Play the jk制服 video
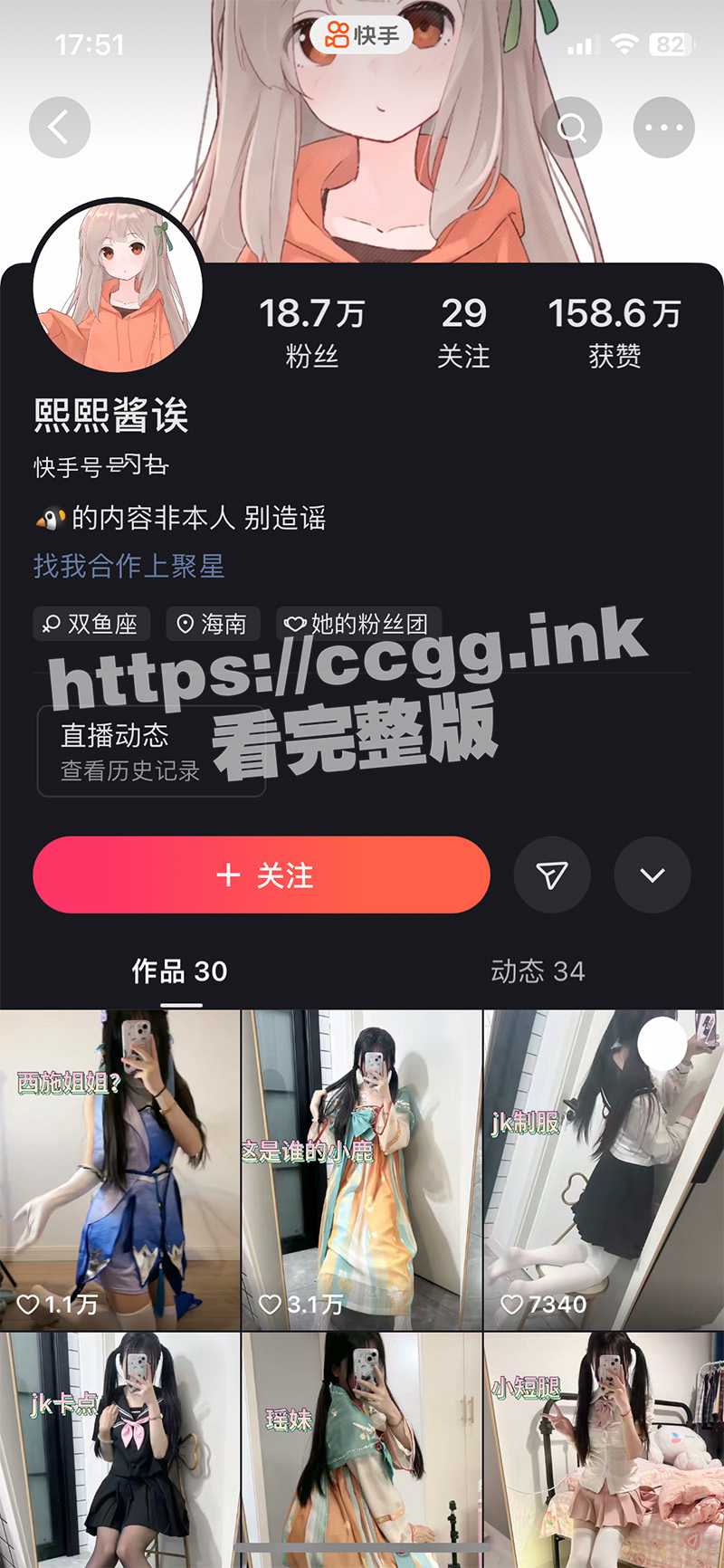 tap(604, 1170)
